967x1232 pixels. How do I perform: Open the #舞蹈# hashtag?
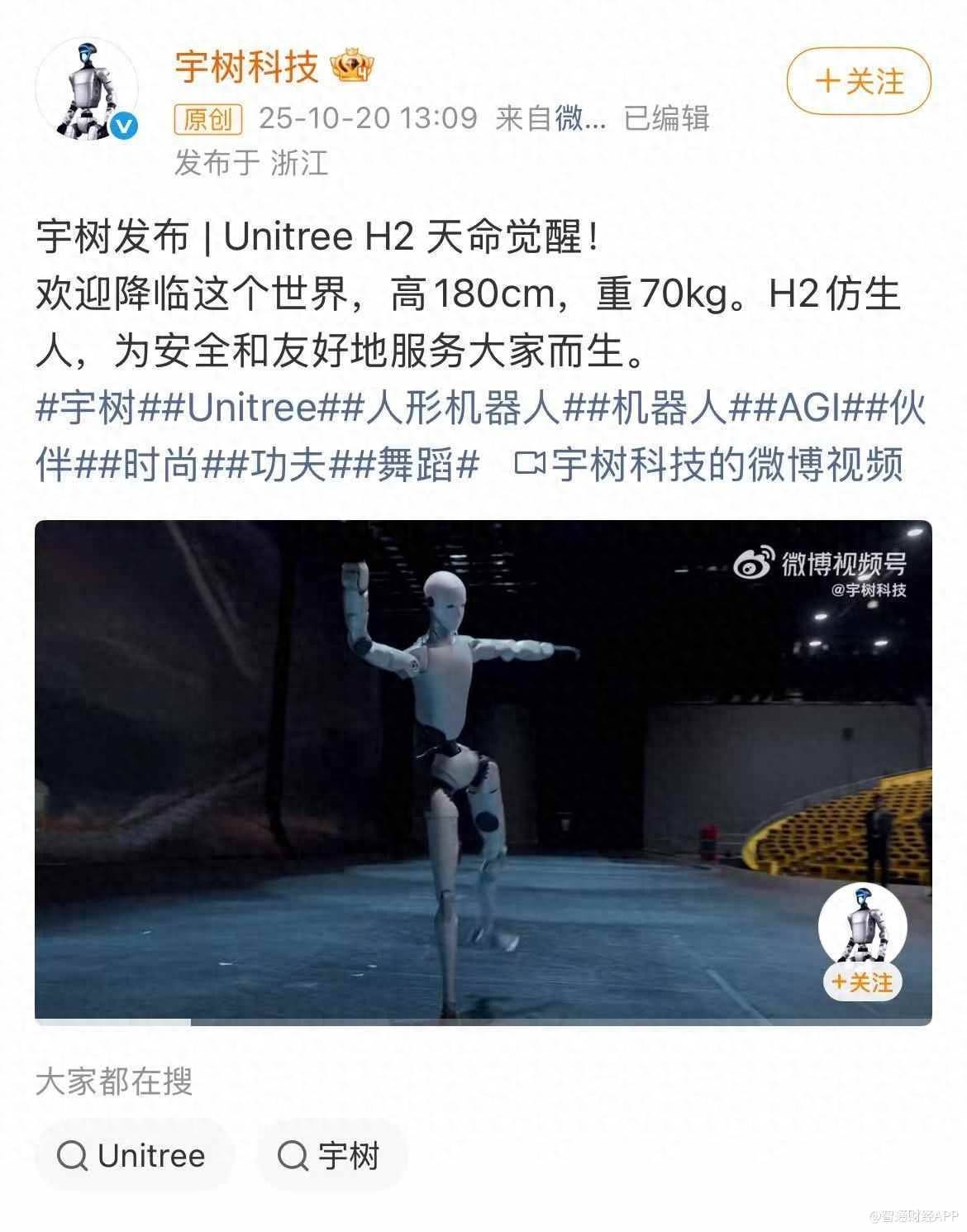click(x=404, y=466)
